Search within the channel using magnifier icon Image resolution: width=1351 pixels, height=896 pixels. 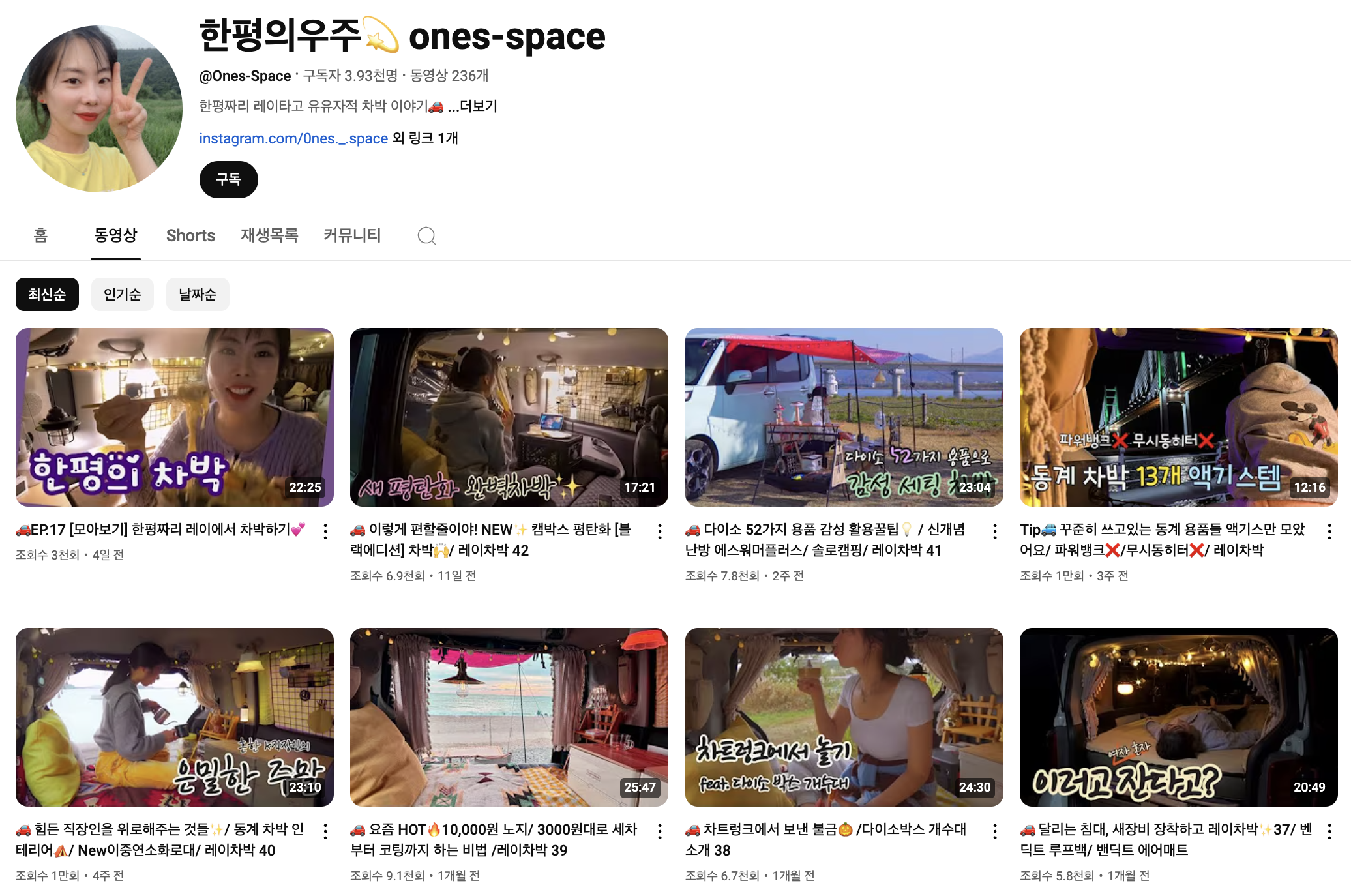coord(427,236)
